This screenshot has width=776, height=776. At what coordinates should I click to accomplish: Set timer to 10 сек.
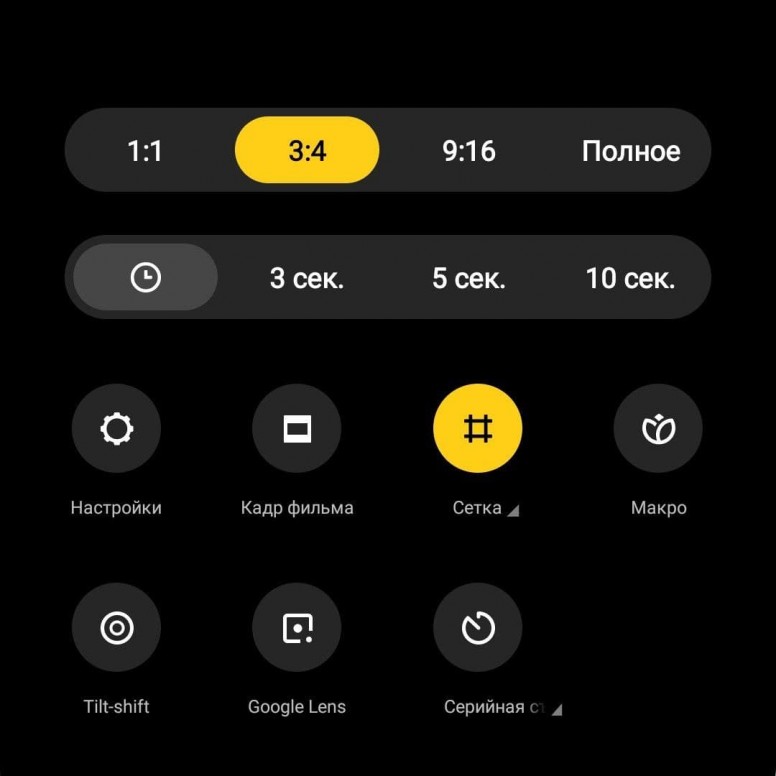[x=631, y=278]
